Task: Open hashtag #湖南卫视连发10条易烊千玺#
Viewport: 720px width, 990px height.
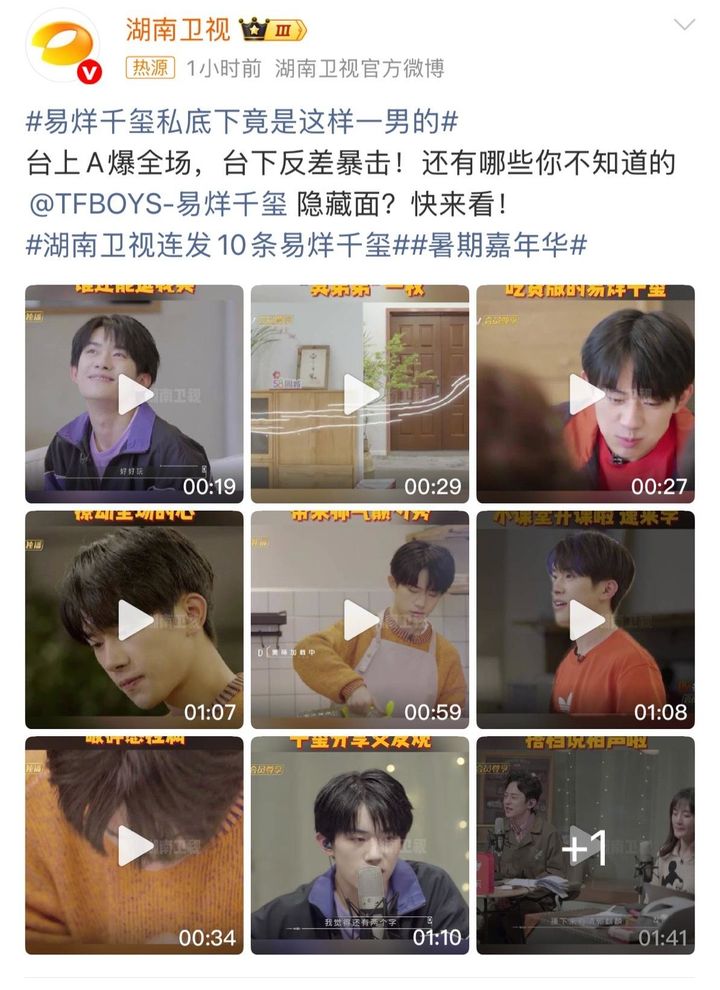Action: click(222, 243)
